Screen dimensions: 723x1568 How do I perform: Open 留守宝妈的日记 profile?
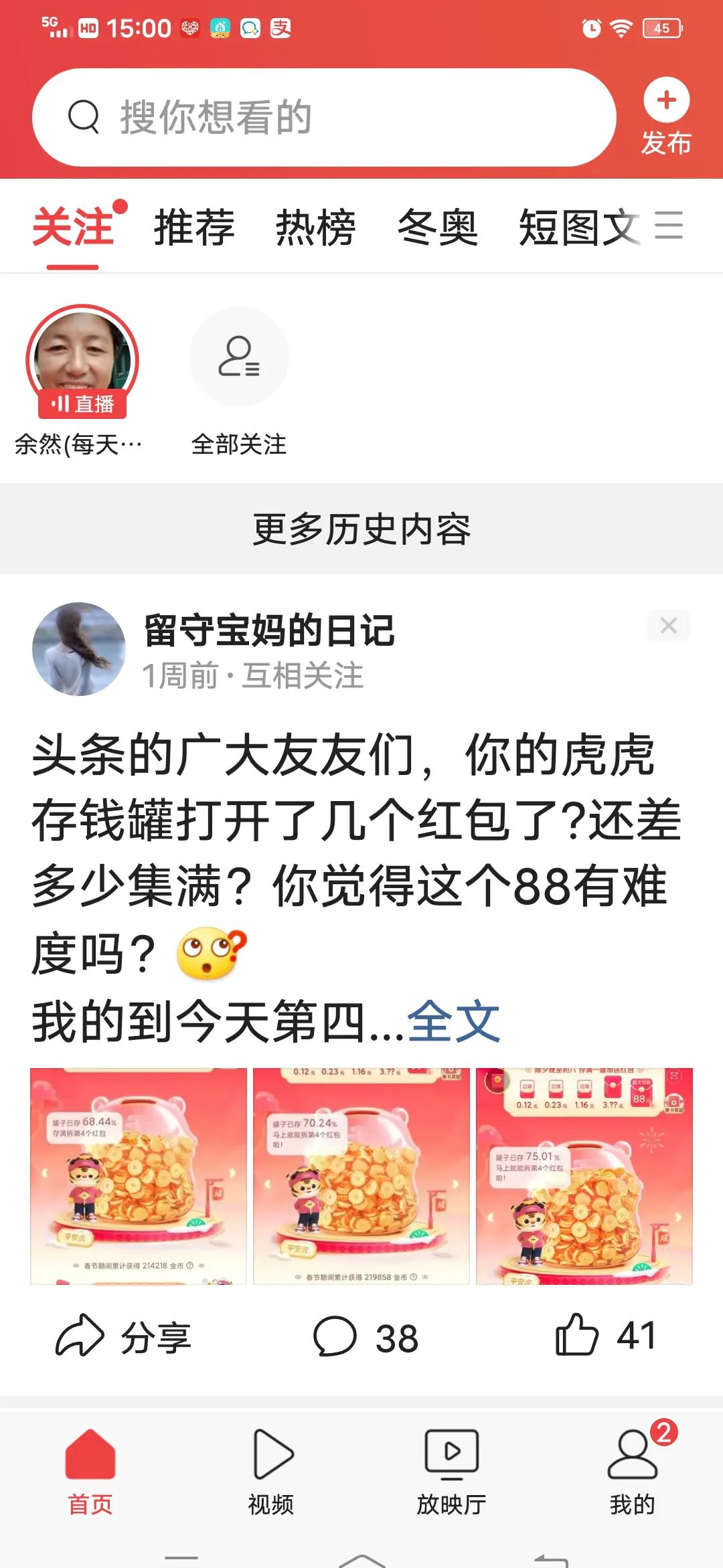click(269, 630)
